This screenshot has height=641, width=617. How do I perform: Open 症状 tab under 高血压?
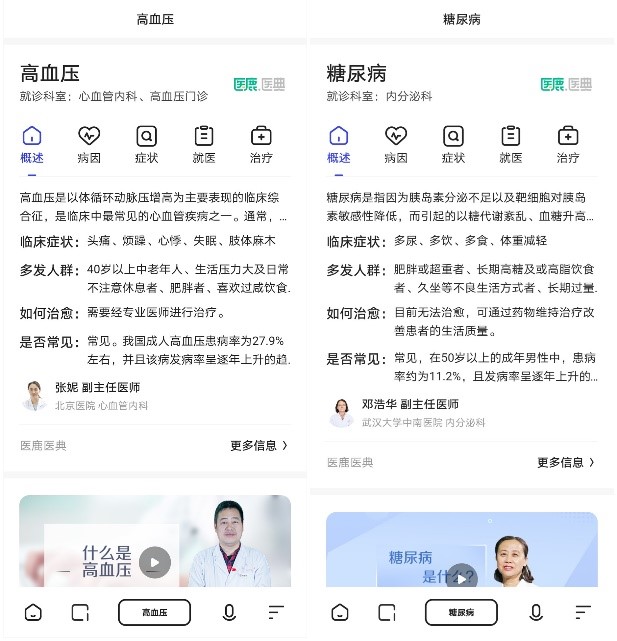(146, 144)
